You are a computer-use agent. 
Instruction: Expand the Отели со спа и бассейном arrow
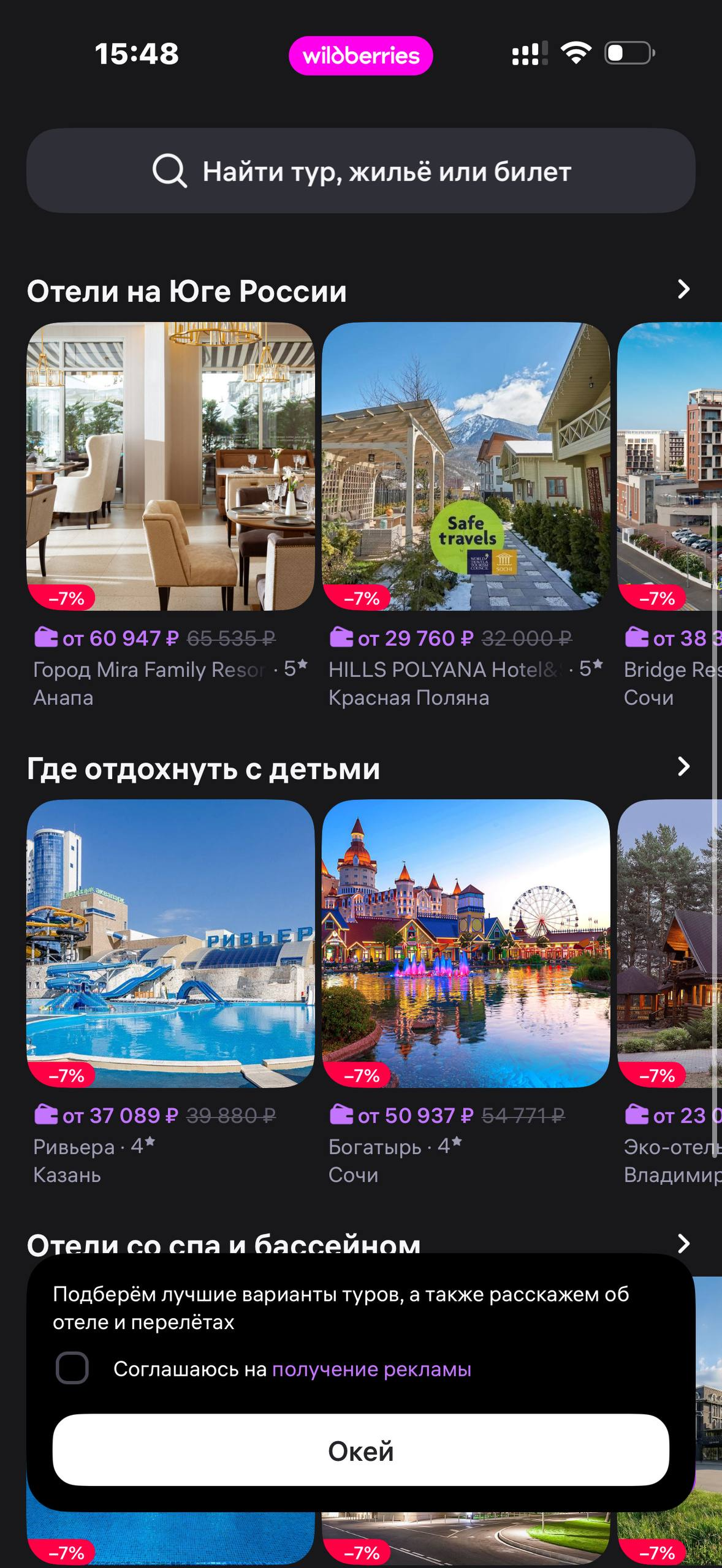[x=683, y=1243]
